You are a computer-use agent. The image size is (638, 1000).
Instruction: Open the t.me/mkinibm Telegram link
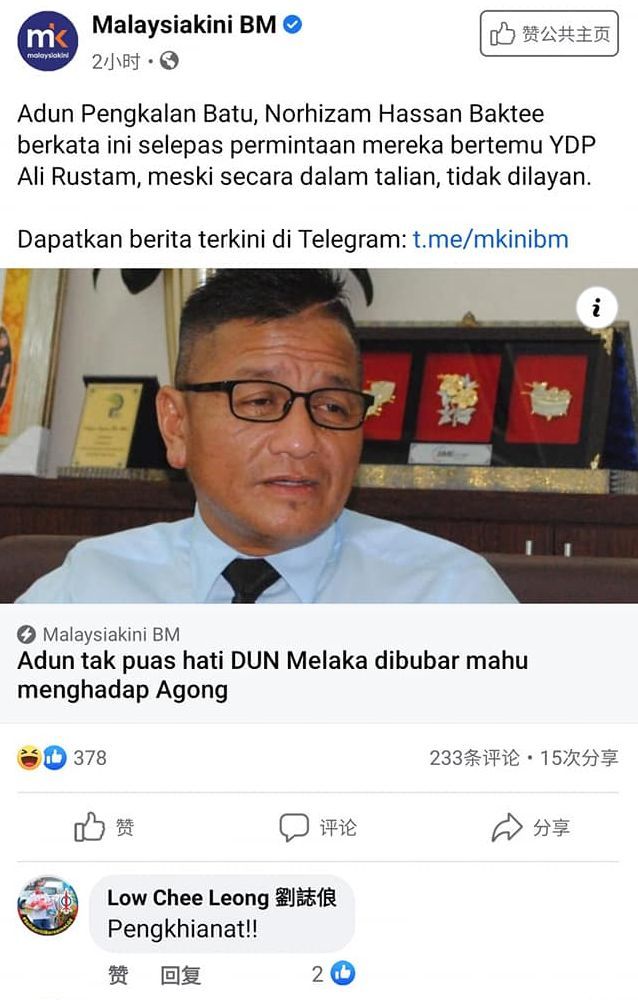[490, 239]
